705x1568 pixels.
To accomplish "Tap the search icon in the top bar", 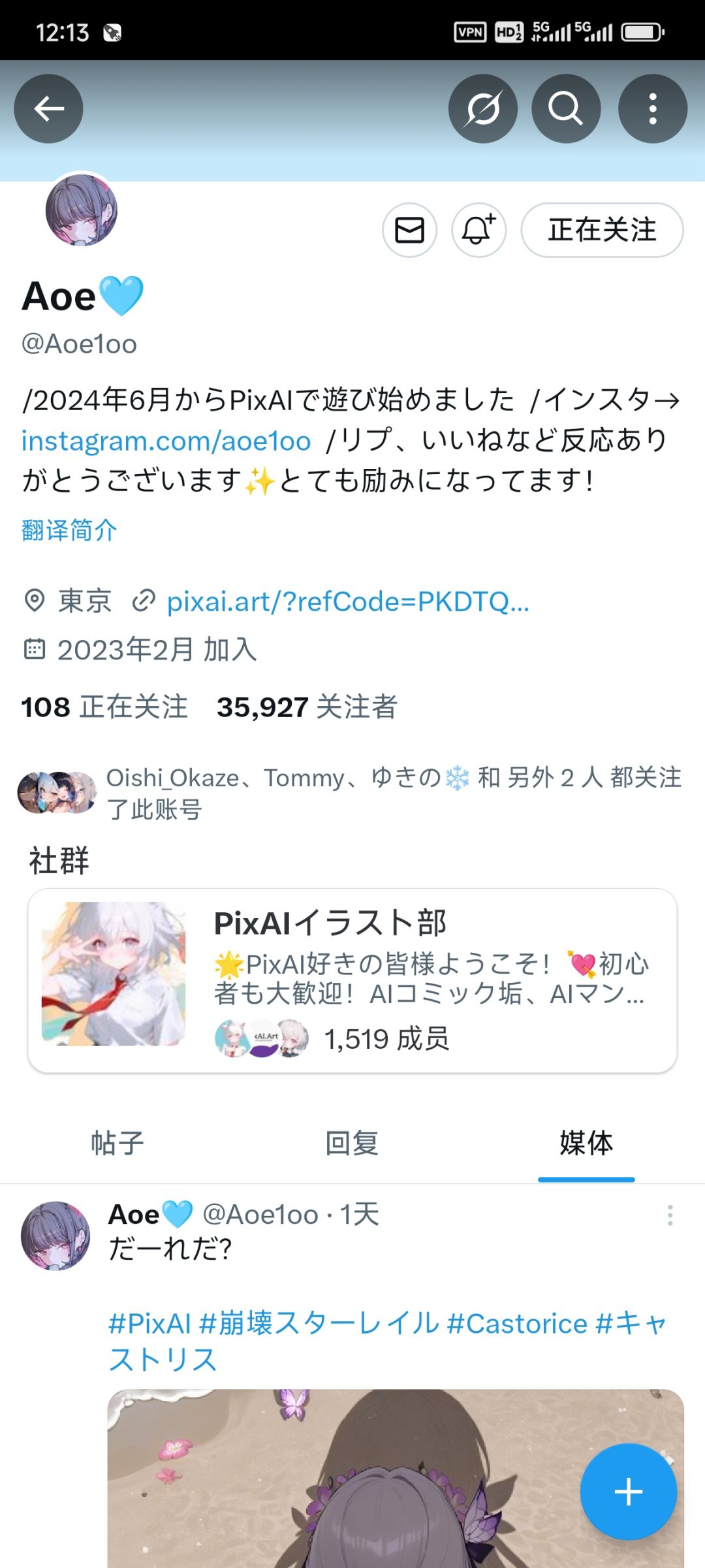I will coord(565,108).
